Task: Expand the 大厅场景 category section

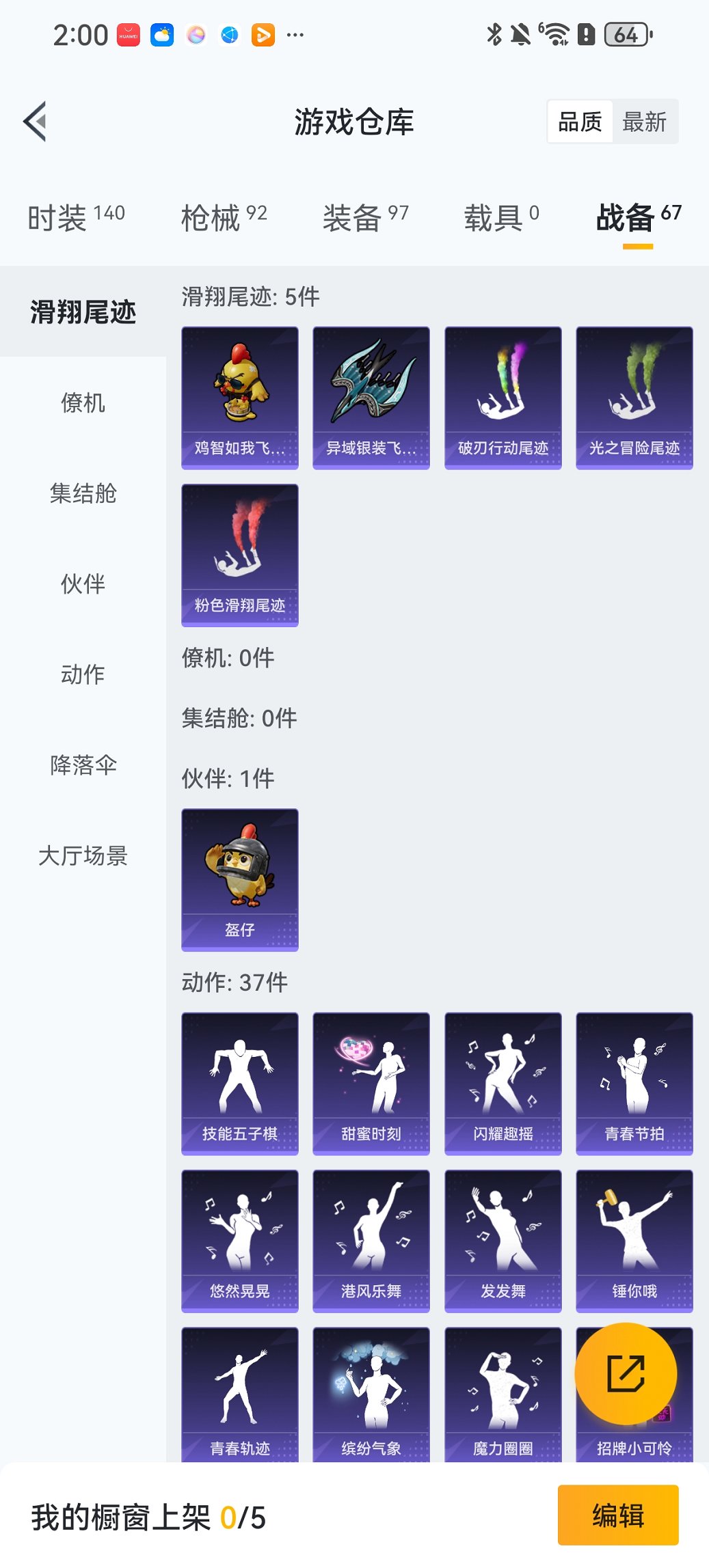Action: (83, 857)
